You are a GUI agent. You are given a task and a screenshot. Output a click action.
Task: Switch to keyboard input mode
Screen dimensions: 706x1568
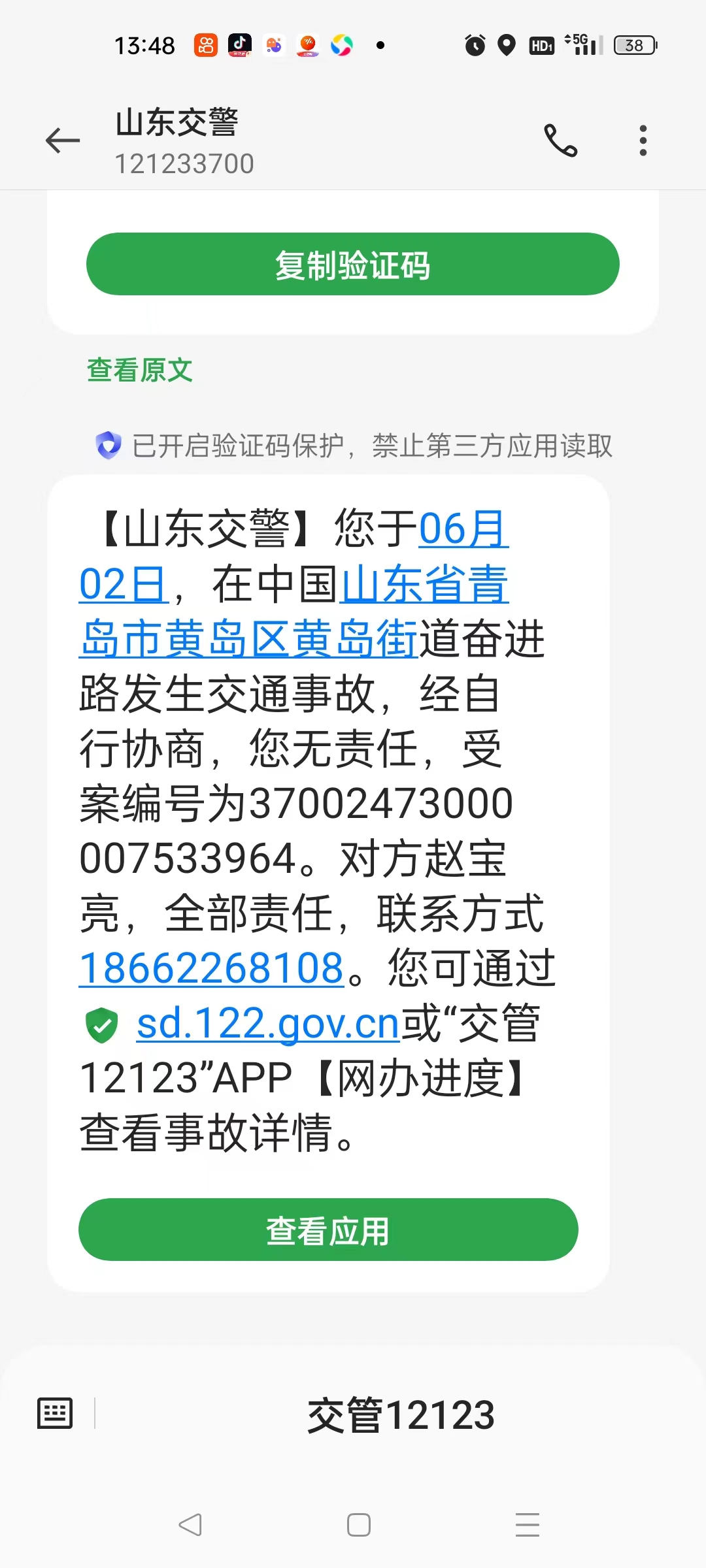(55, 1414)
